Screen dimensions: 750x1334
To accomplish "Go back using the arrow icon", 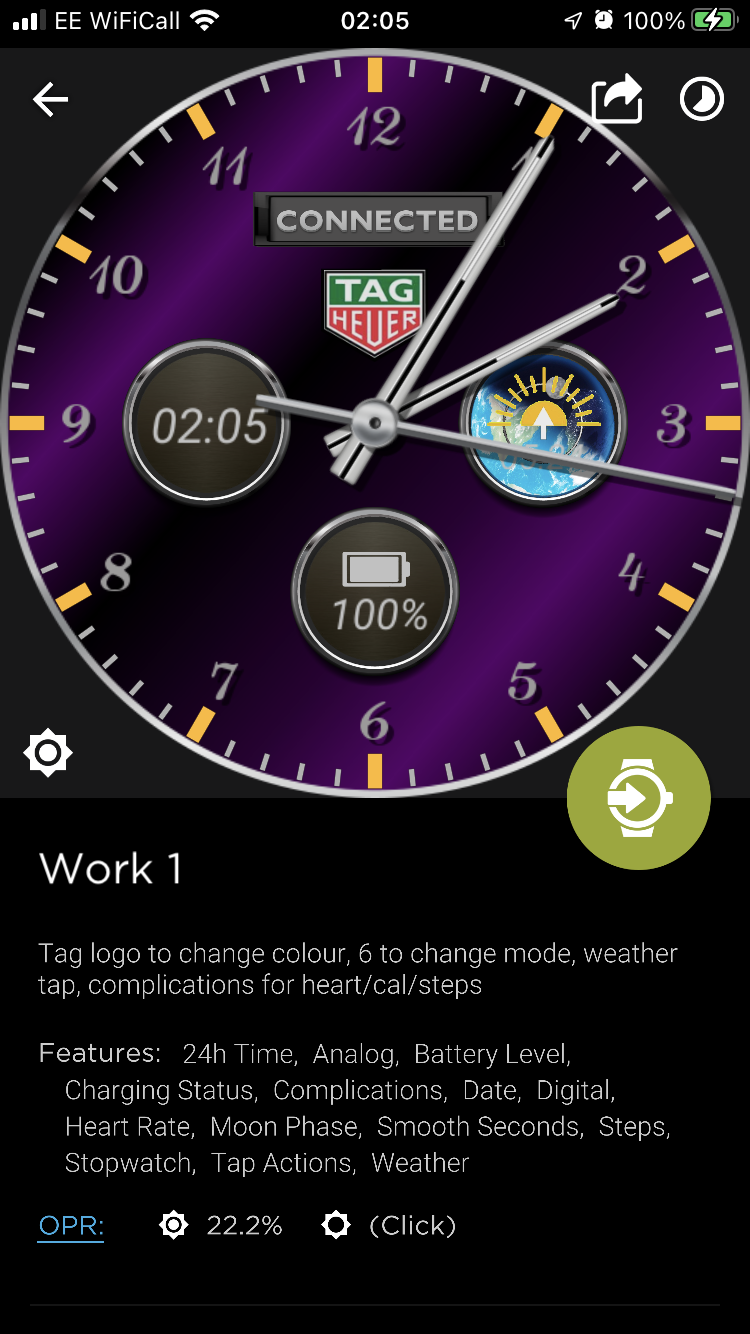I will coord(50,99).
